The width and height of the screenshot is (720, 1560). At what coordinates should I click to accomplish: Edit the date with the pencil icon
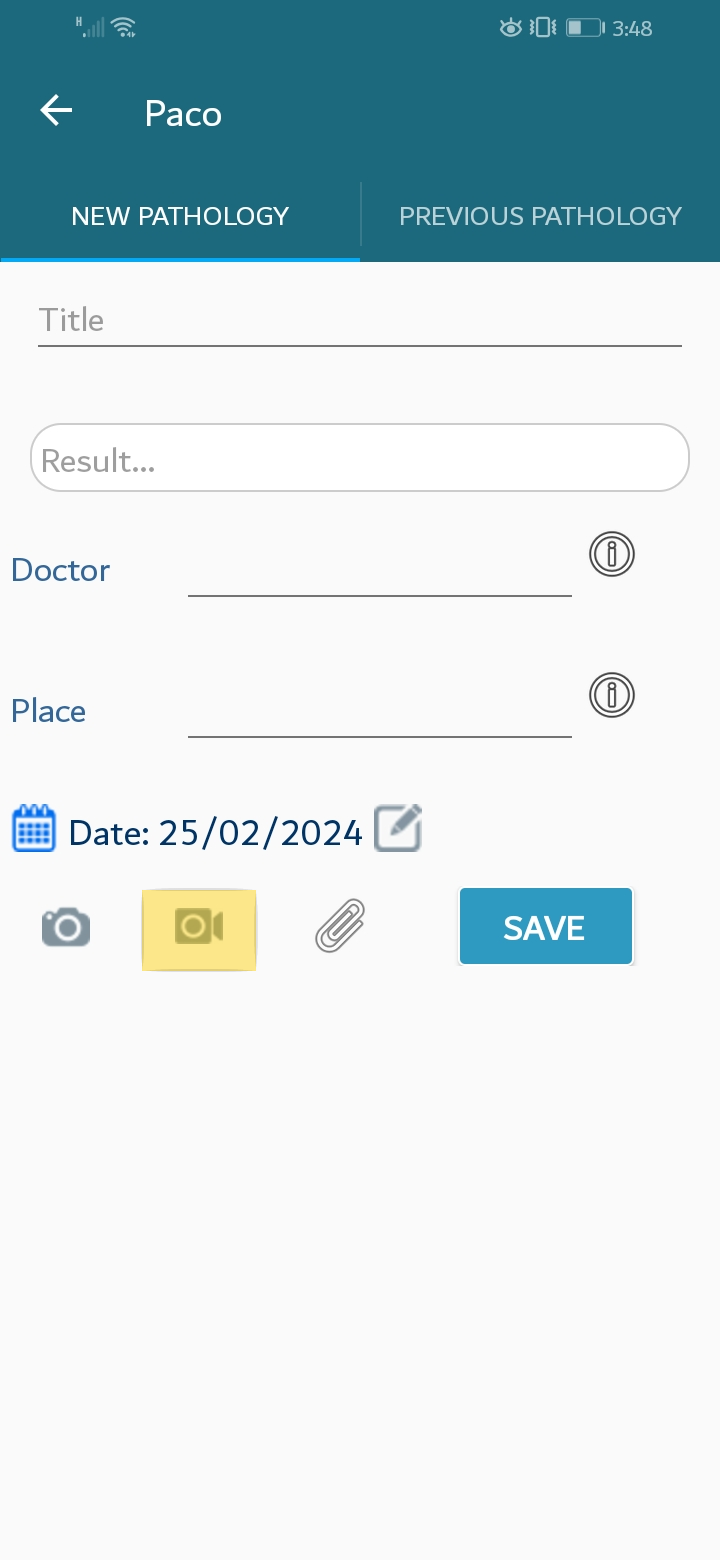398,828
